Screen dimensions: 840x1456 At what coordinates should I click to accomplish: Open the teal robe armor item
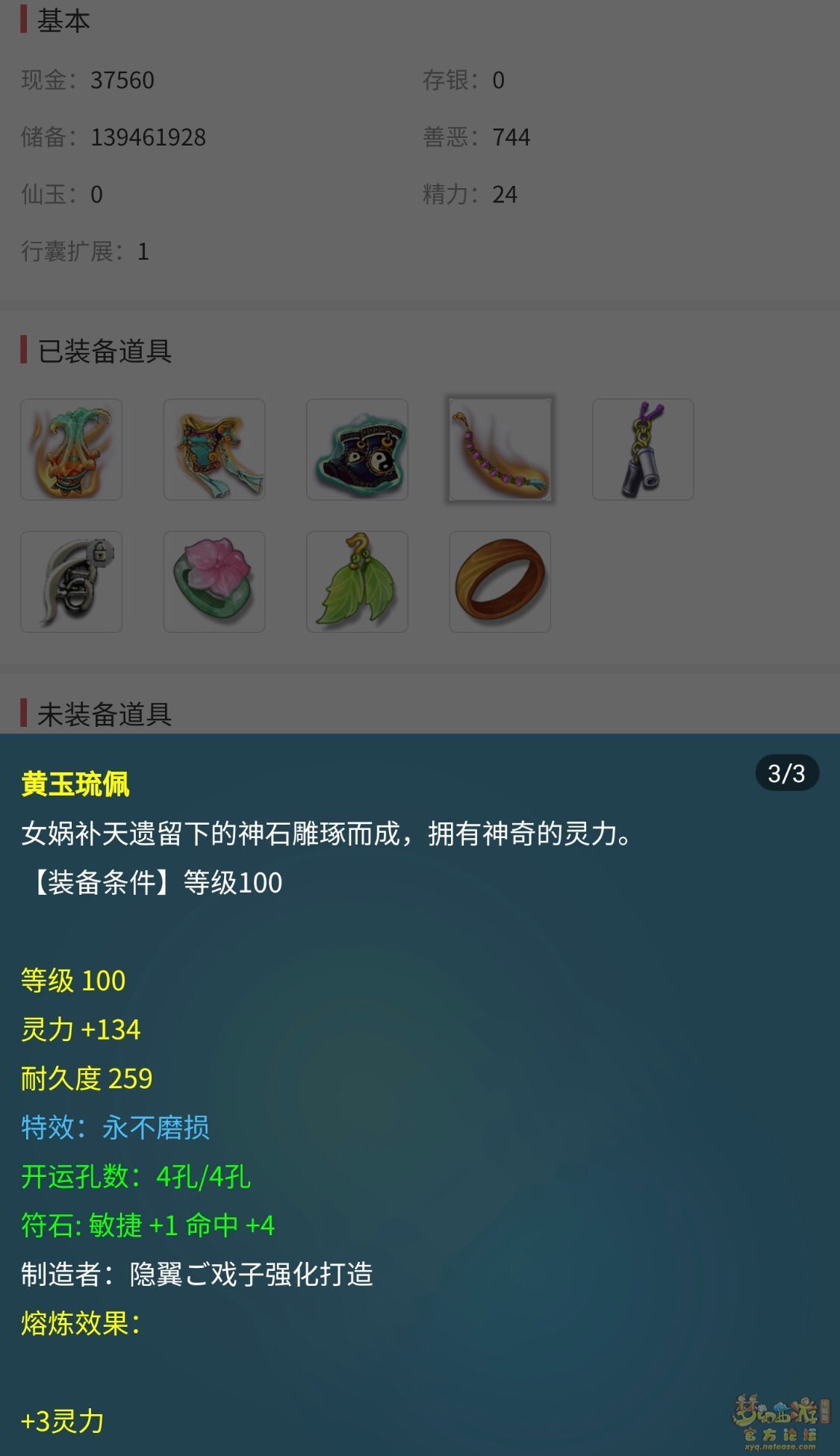[214, 449]
